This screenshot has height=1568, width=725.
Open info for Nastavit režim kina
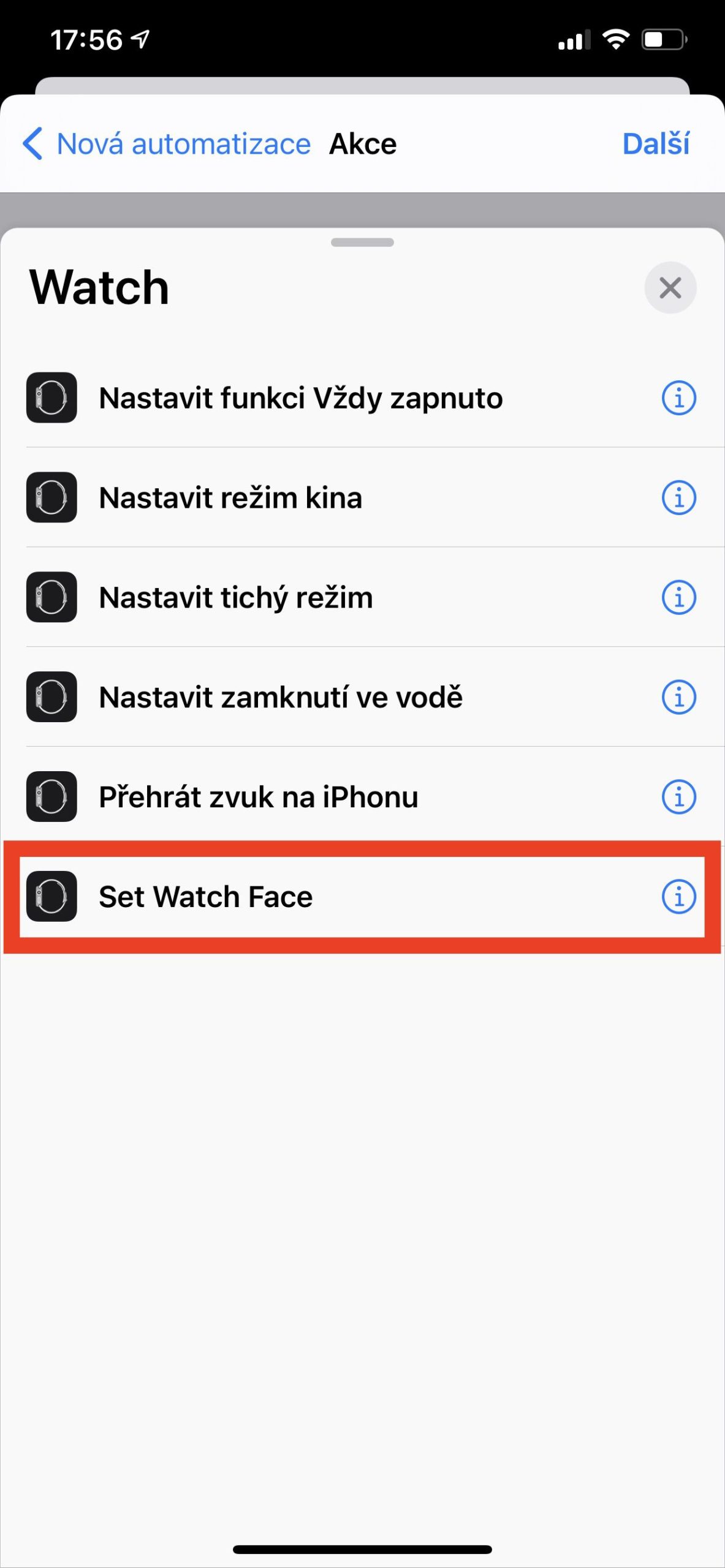coord(678,498)
